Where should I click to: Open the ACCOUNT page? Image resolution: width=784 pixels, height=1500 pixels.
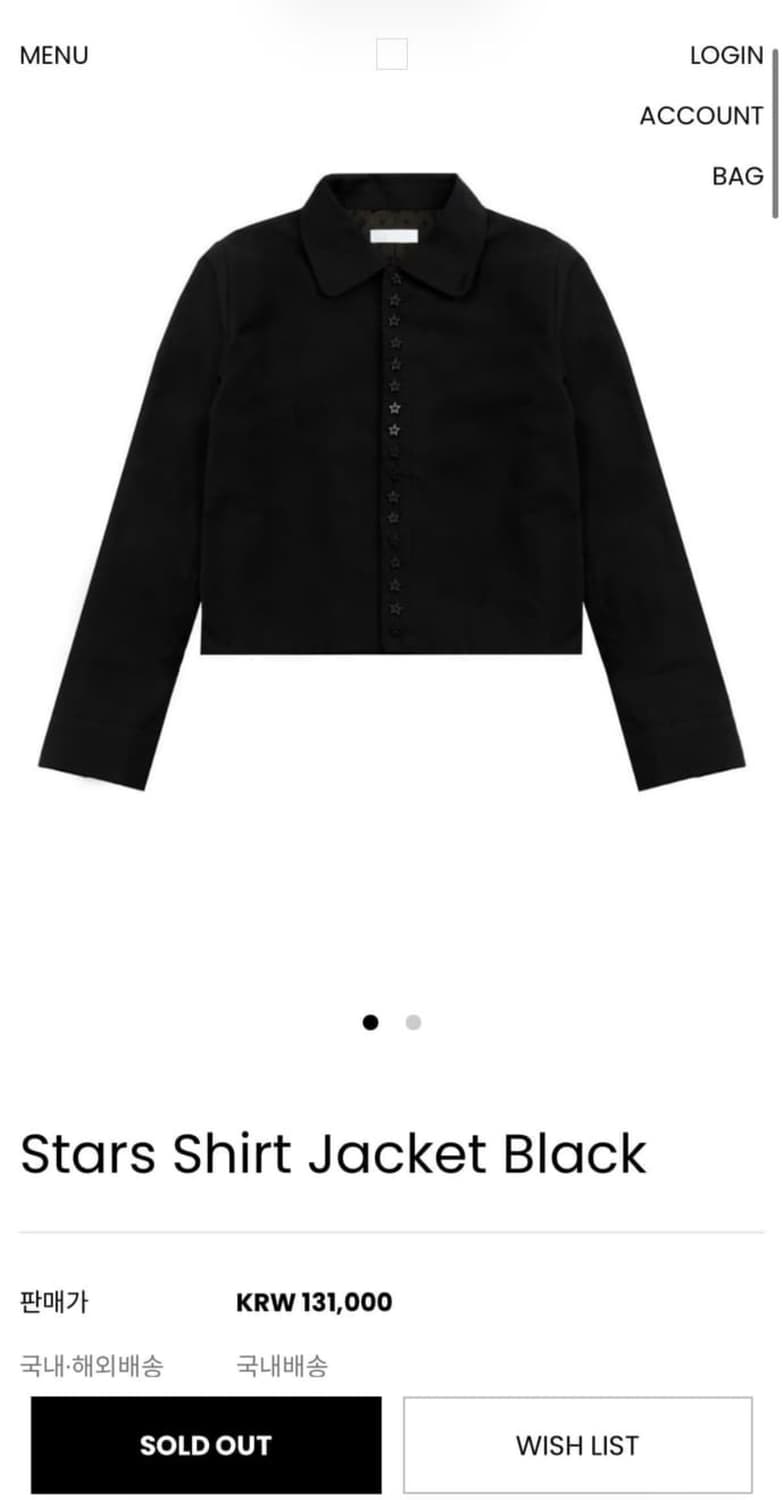tap(703, 116)
